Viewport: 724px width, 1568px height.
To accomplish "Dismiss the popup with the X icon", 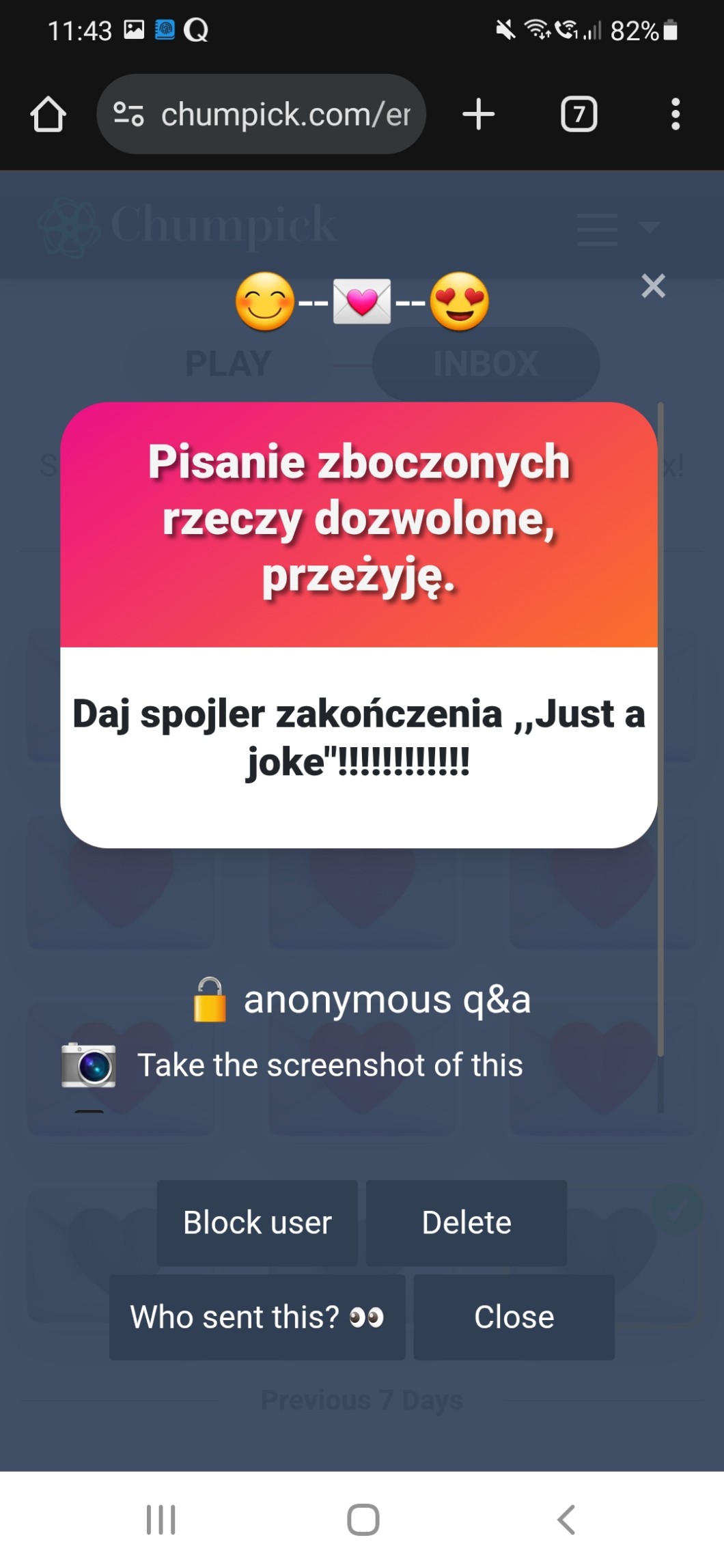I will 653,286.
